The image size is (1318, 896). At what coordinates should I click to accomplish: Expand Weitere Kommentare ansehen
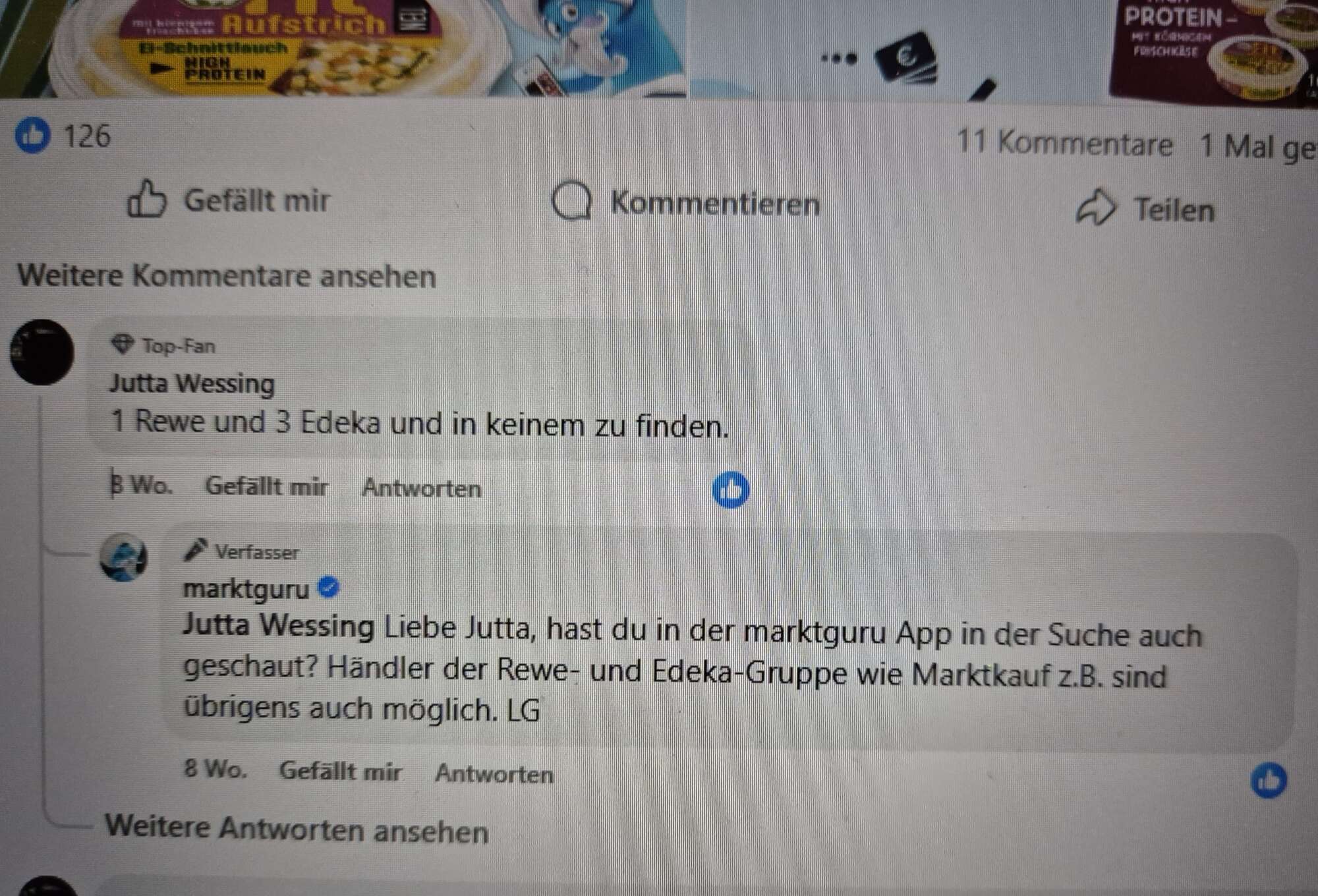[x=227, y=275]
